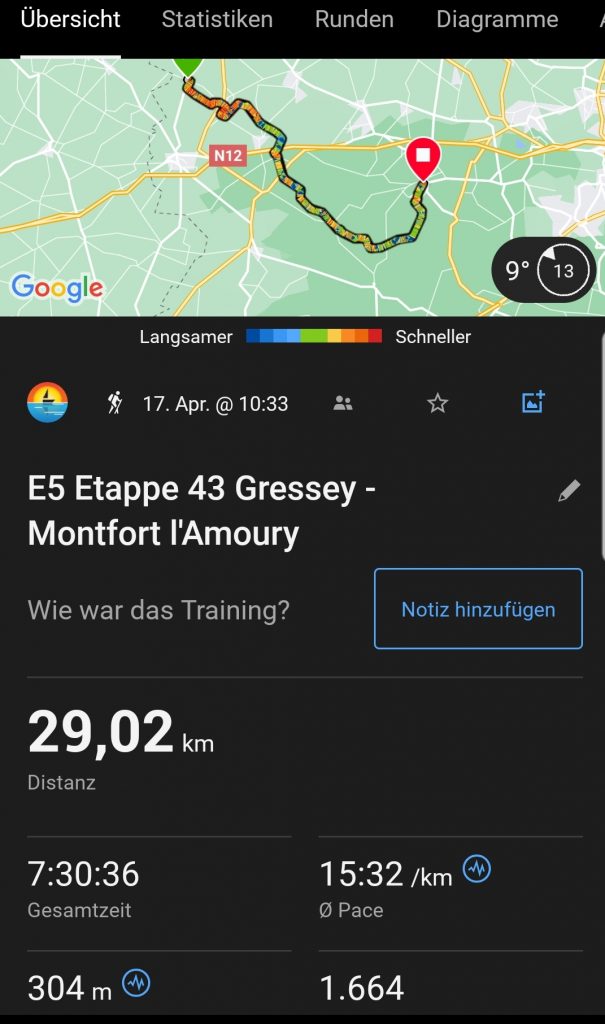Open the Runden tab

[x=354, y=19]
